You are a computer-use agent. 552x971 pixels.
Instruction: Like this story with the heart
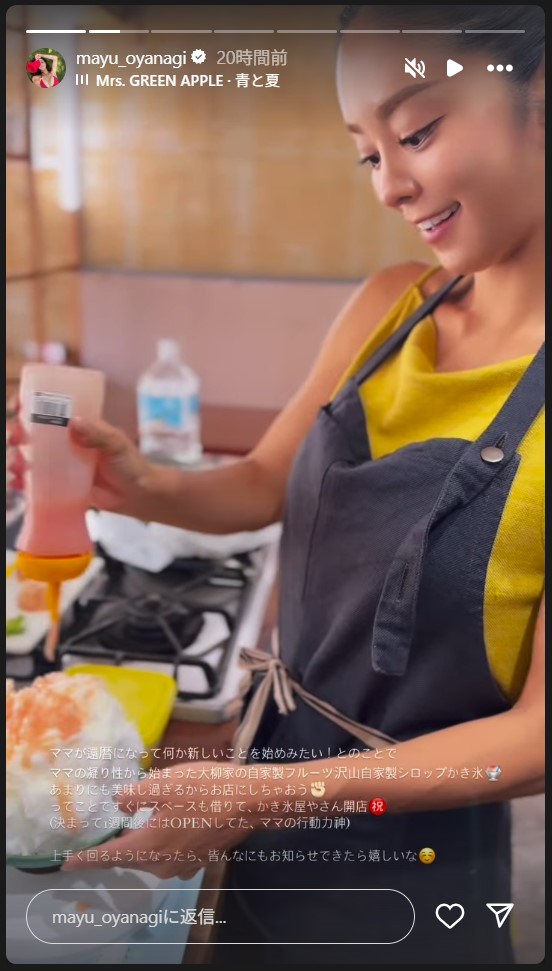pos(450,916)
